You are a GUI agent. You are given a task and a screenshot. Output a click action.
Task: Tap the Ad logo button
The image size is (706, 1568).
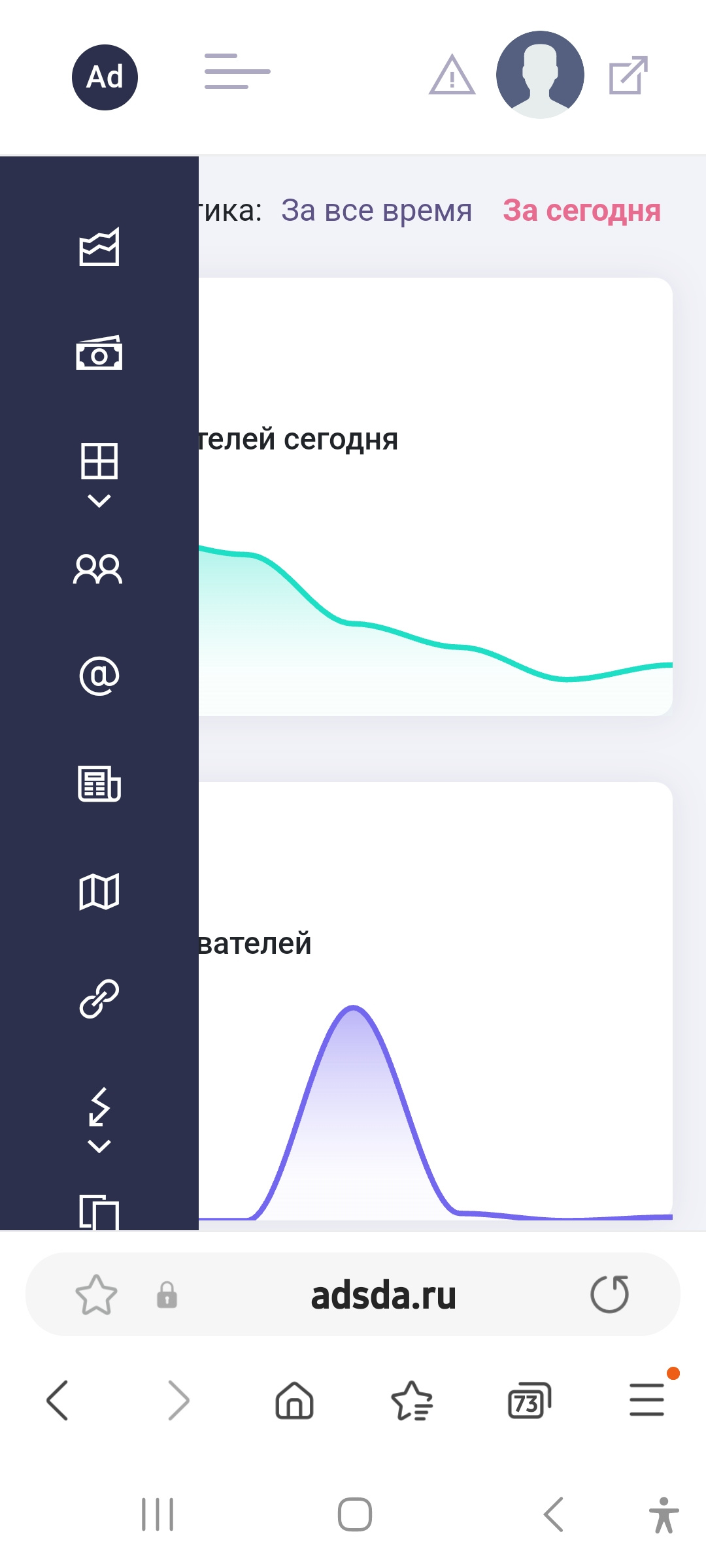pyautogui.click(x=105, y=77)
